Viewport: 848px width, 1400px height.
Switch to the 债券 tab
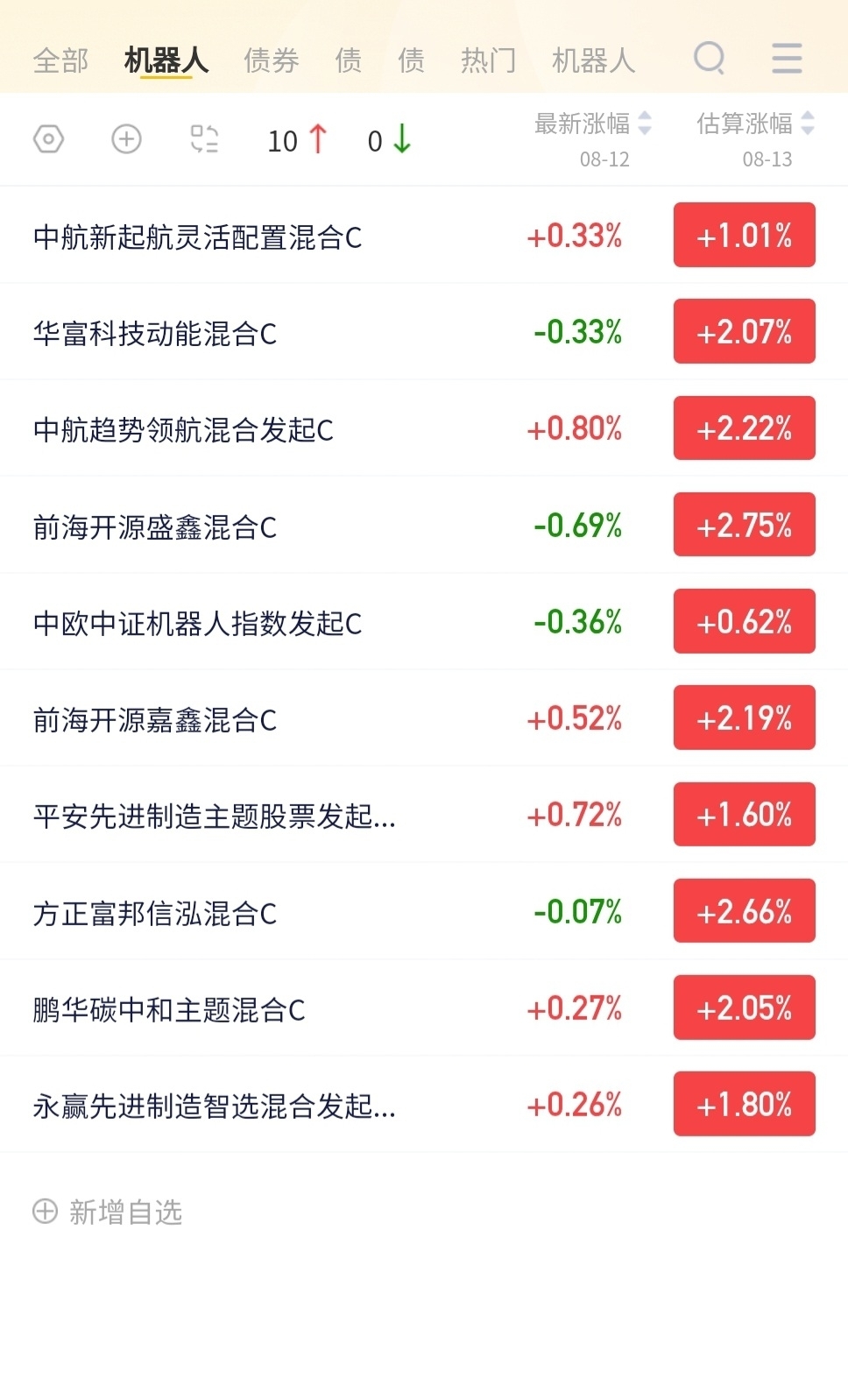point(271,60)
